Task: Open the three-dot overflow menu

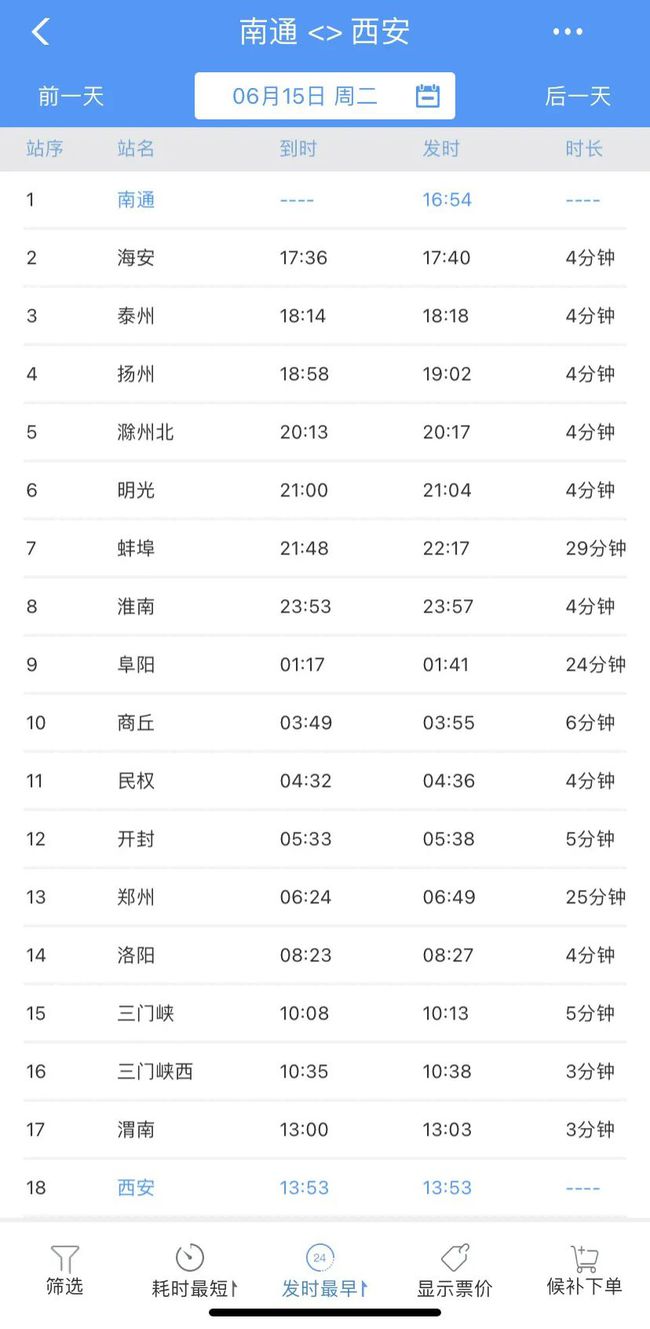Action: [x=567, y=32]
